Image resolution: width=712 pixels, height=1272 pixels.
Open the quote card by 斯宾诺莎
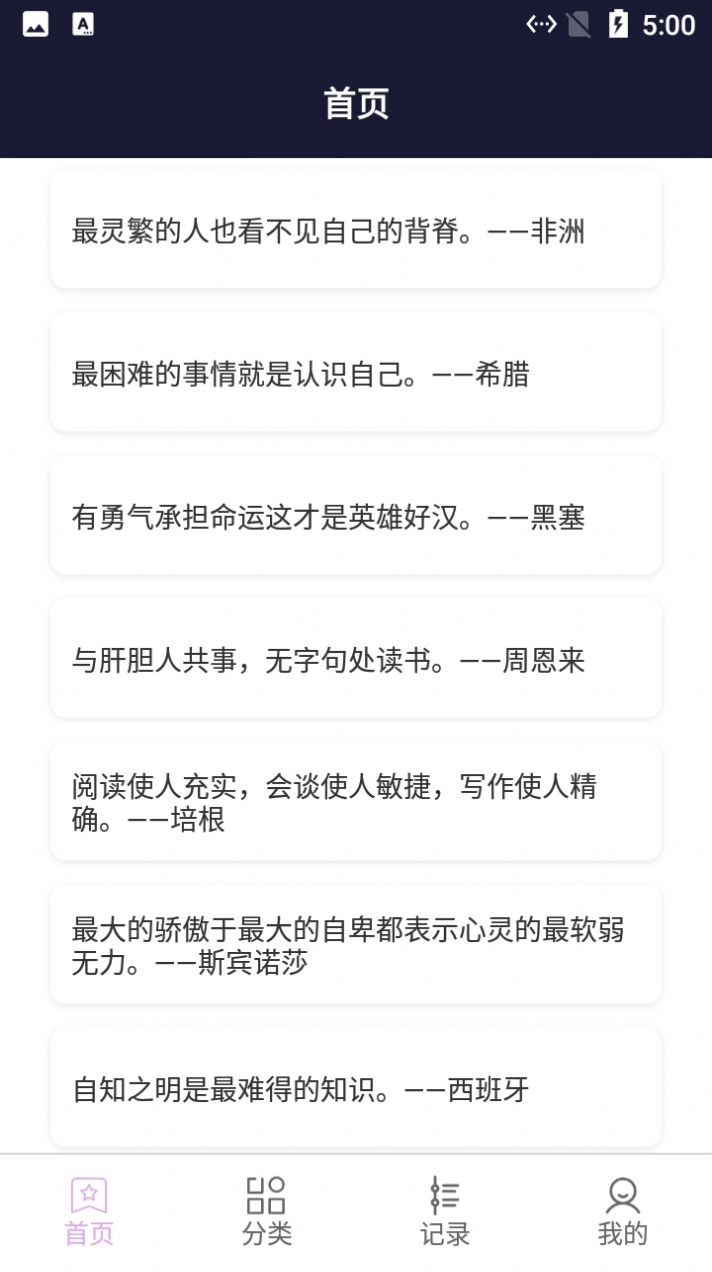coord(355,945)
